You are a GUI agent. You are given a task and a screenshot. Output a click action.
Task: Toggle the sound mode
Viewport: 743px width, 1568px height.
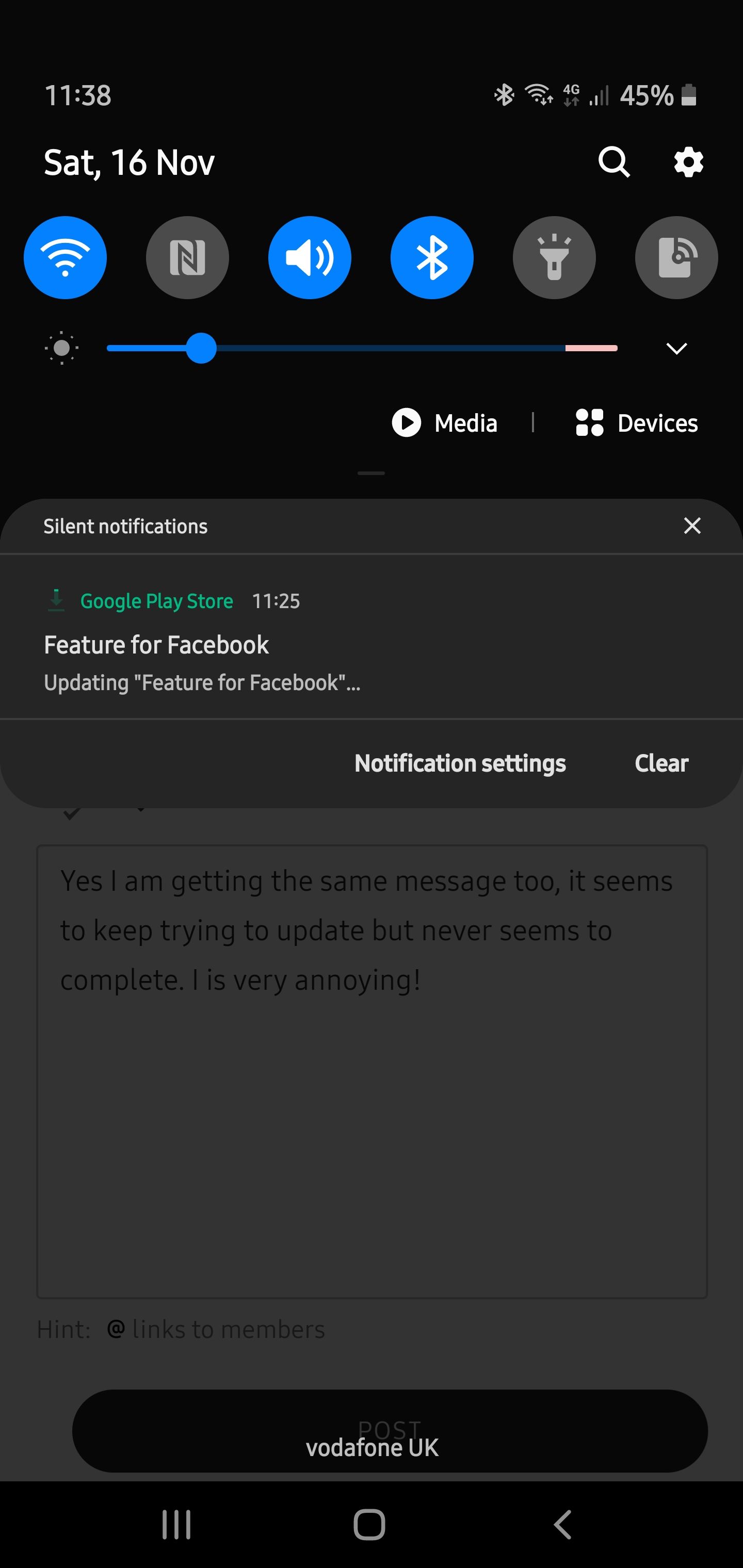[x=310, y=257]
